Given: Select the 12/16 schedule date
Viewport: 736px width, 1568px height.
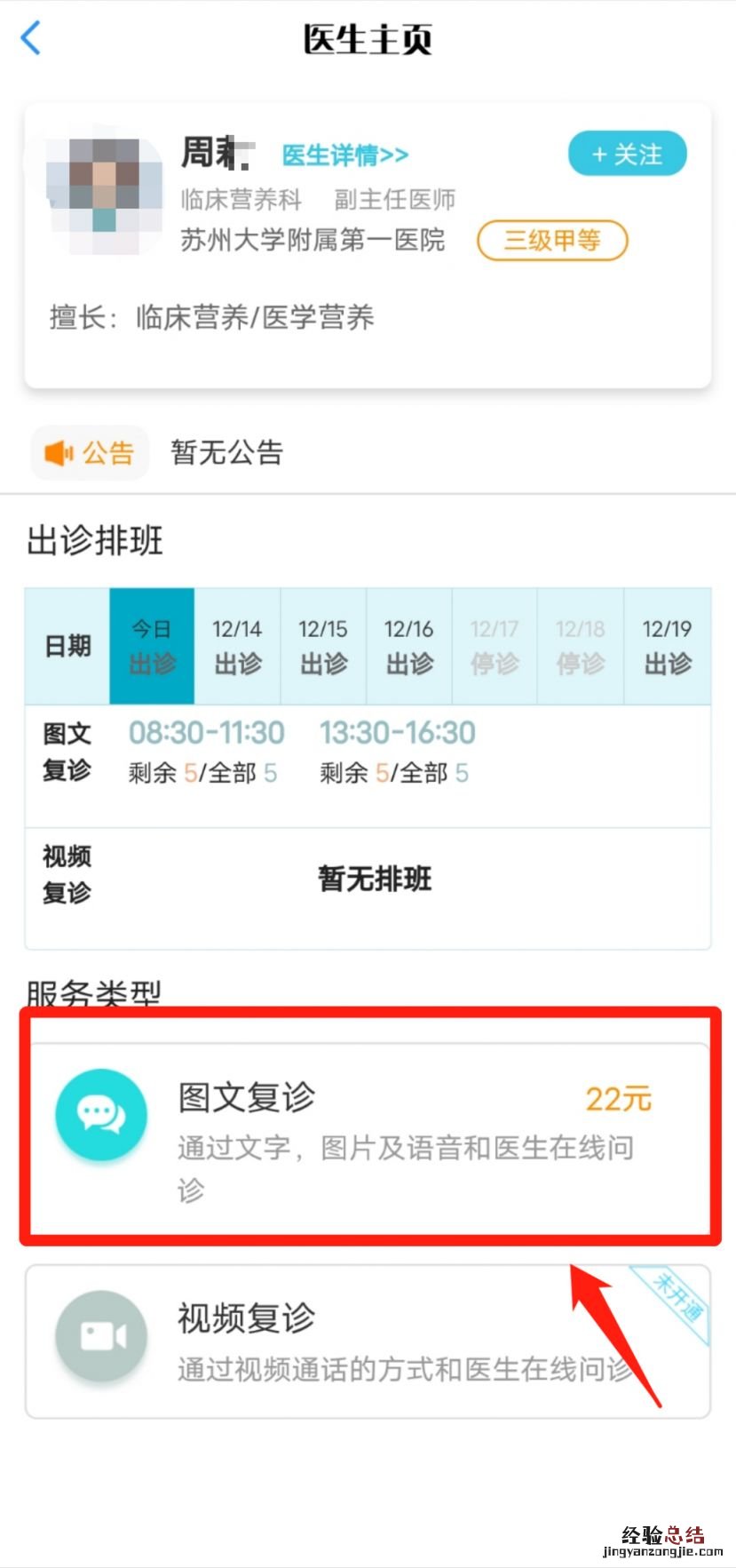Looking at the screenshot, I should click(408, 646).
